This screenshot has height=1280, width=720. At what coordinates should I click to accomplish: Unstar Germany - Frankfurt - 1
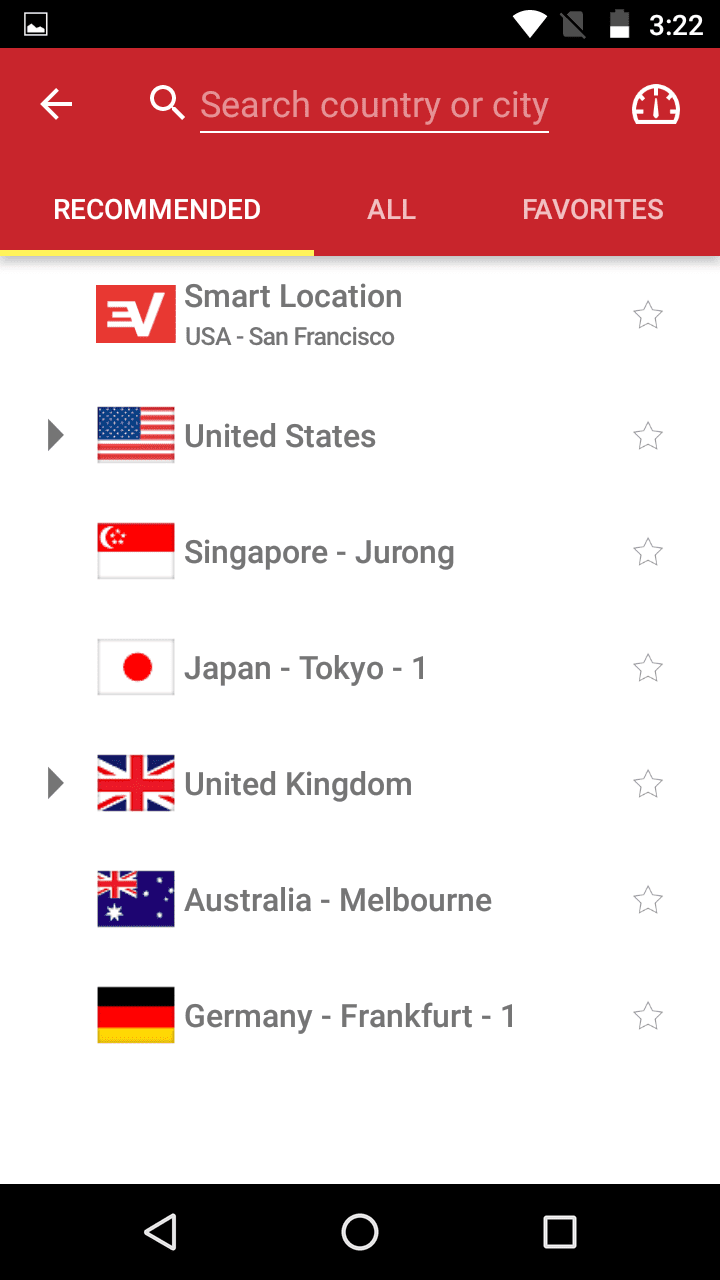coord(647,1015)
